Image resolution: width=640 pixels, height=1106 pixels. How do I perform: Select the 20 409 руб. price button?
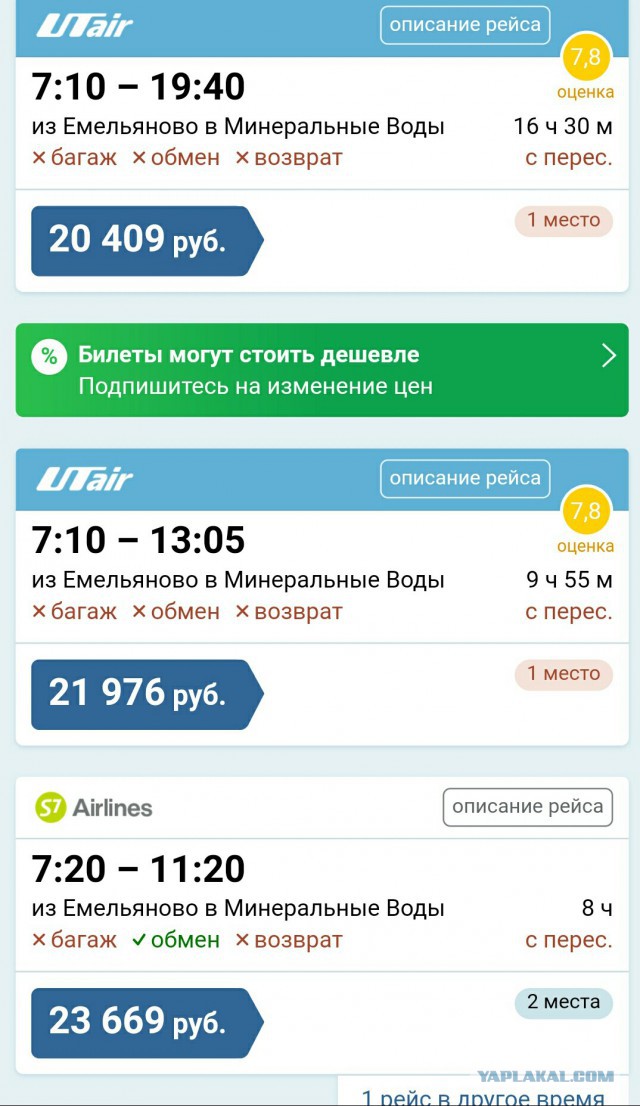tap(147, 241)
